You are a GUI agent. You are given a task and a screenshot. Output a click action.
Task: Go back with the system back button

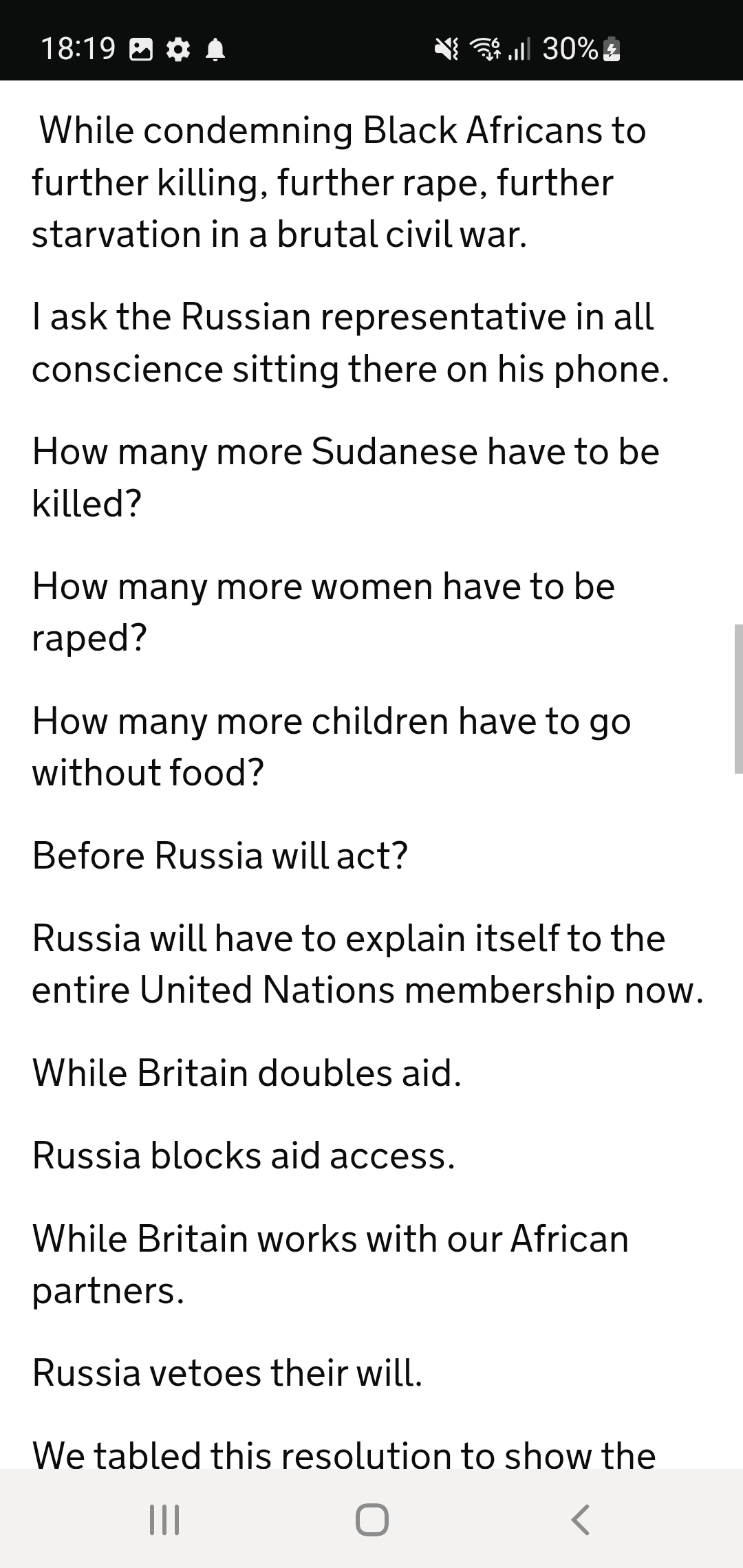coord(580,1520)
